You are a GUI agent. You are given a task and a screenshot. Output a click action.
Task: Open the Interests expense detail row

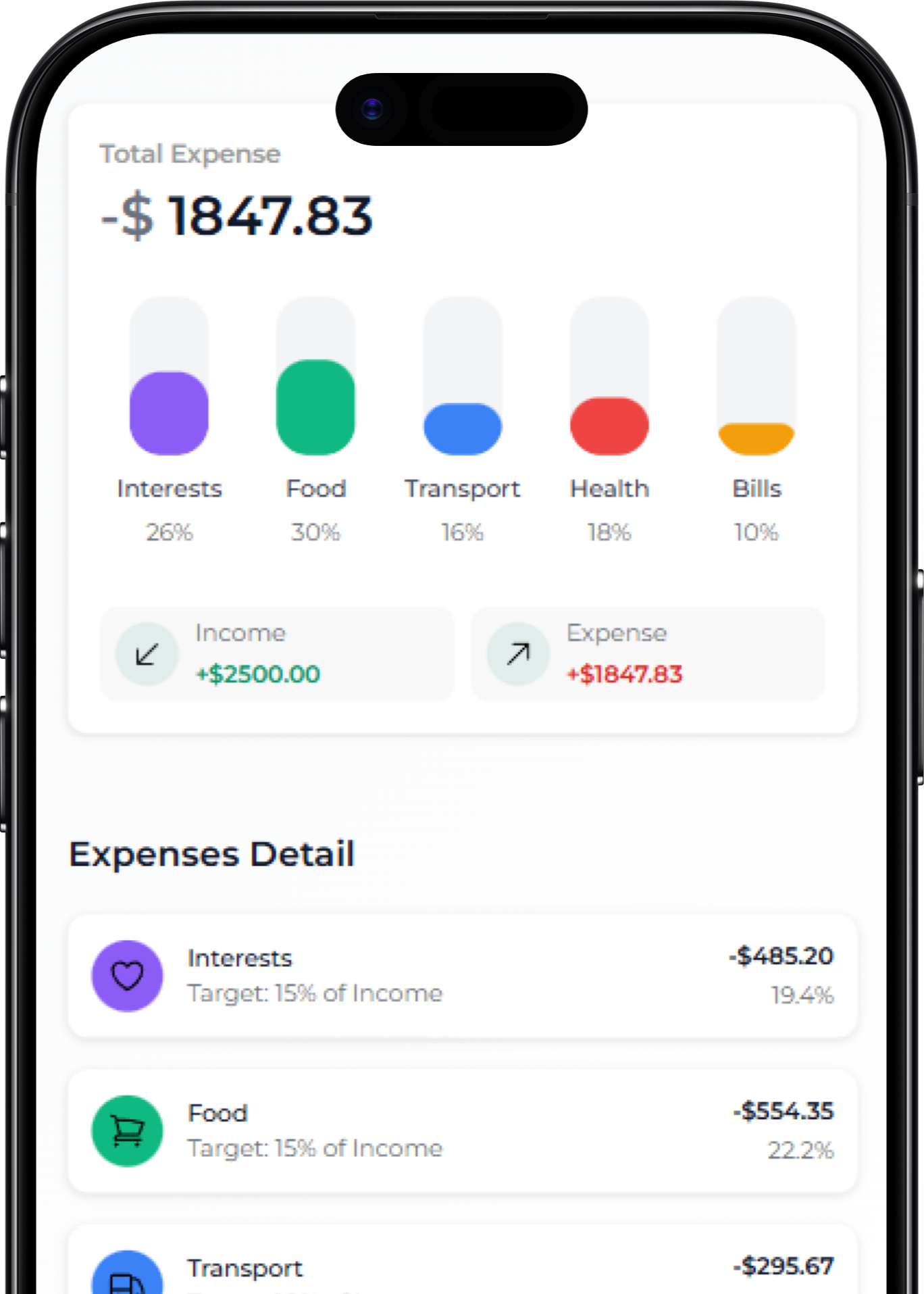point(462,976)
